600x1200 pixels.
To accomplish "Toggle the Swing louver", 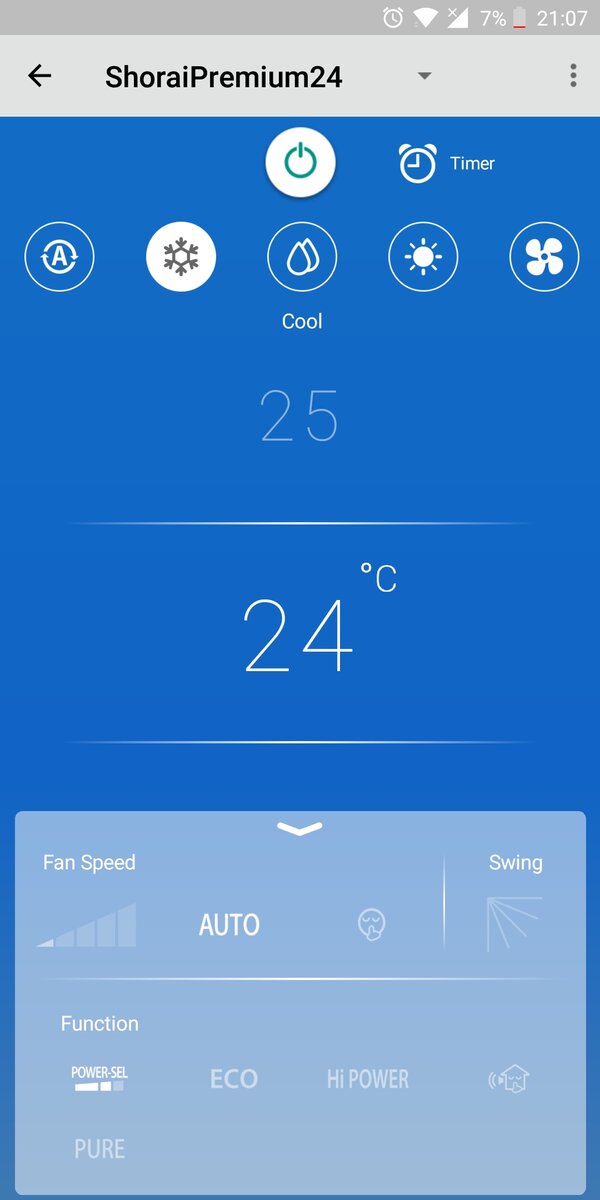I will 515,923.
